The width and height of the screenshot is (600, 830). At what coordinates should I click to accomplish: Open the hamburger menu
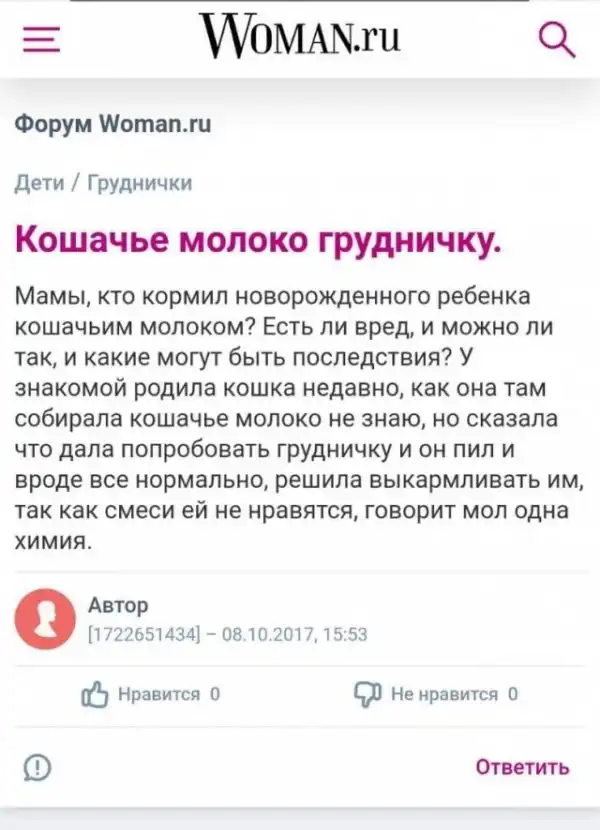tap(44, 39)
